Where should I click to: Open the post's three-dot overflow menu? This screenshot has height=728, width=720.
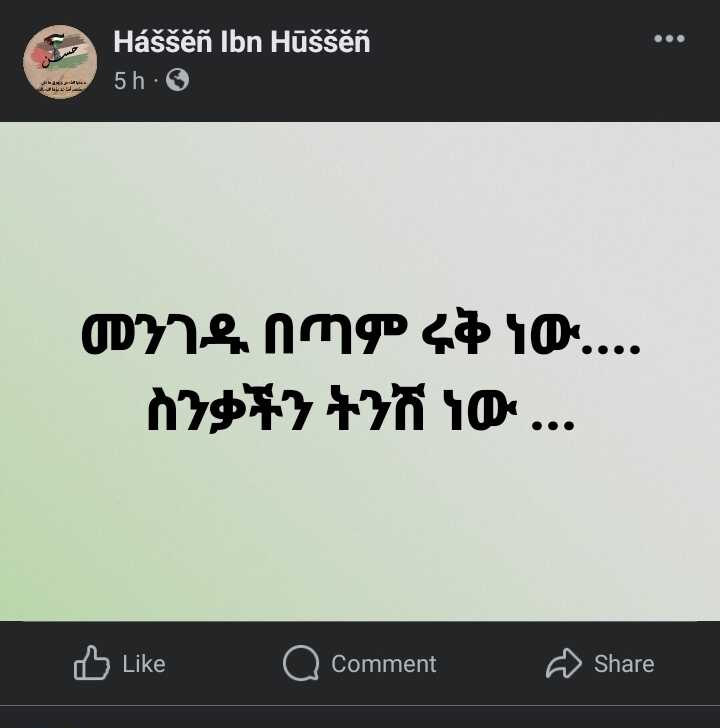click(669, 39)
